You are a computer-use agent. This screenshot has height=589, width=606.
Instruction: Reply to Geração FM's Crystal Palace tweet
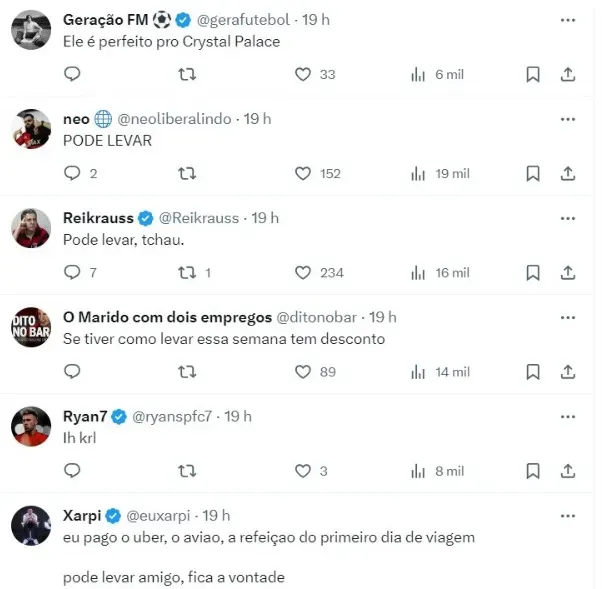pos(72,74)
